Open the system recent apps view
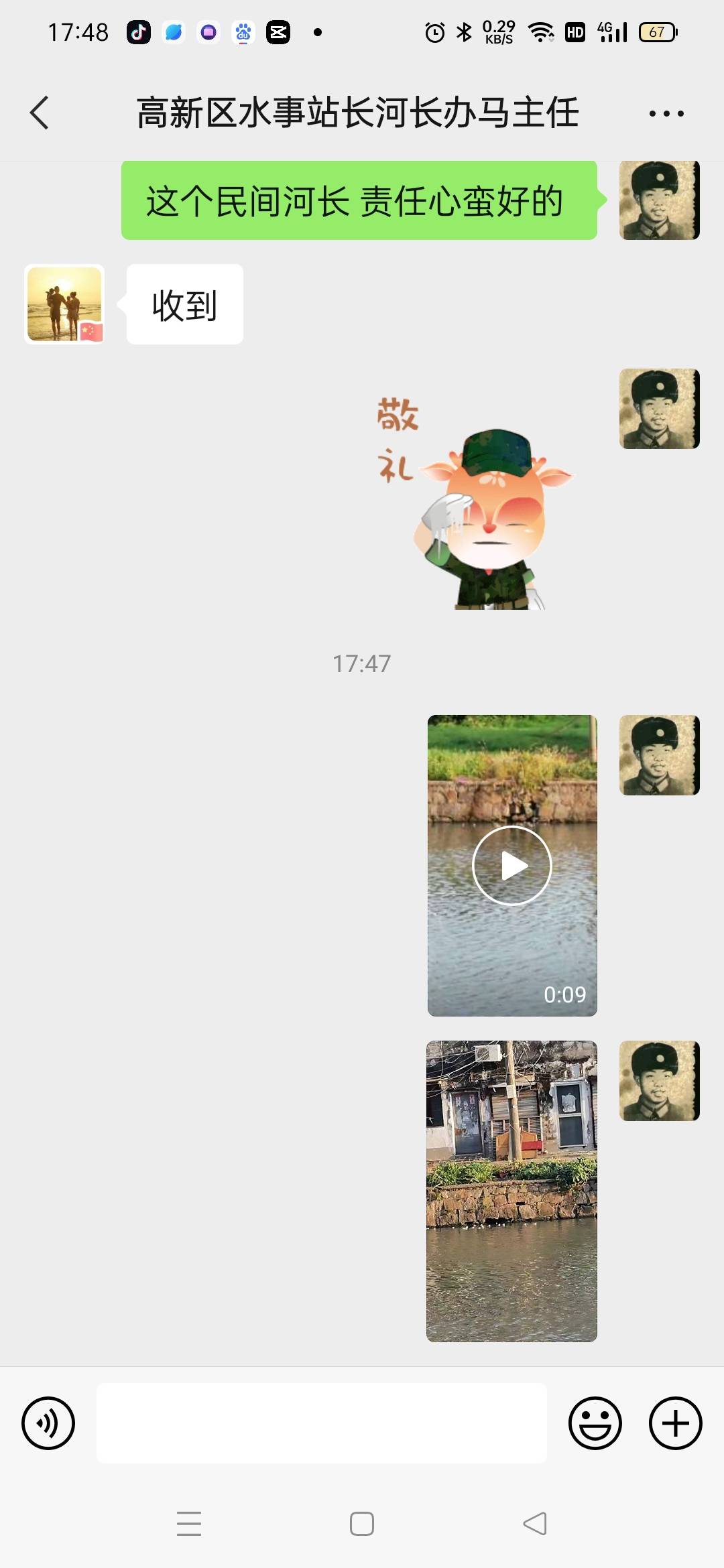 [x=189, y=1523]
